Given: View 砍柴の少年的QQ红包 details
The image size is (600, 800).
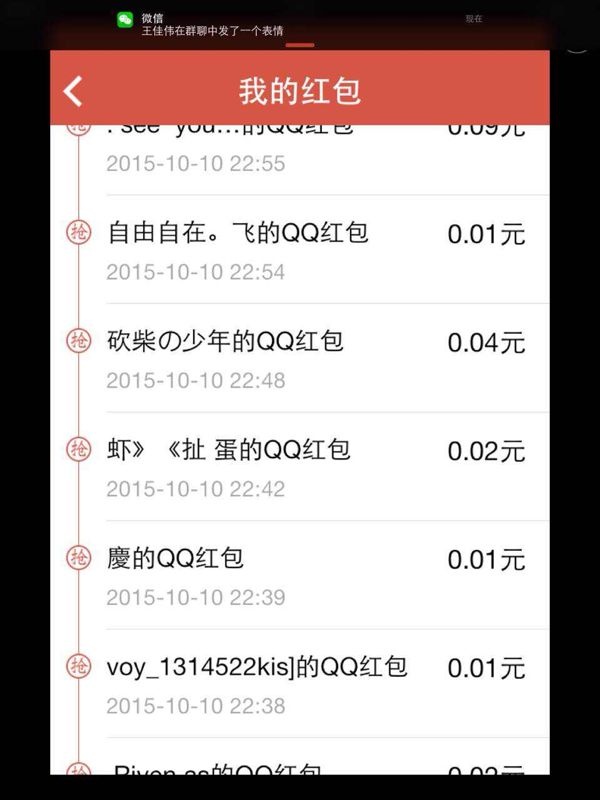Looking at the screenshot, I should coord(315,358).
